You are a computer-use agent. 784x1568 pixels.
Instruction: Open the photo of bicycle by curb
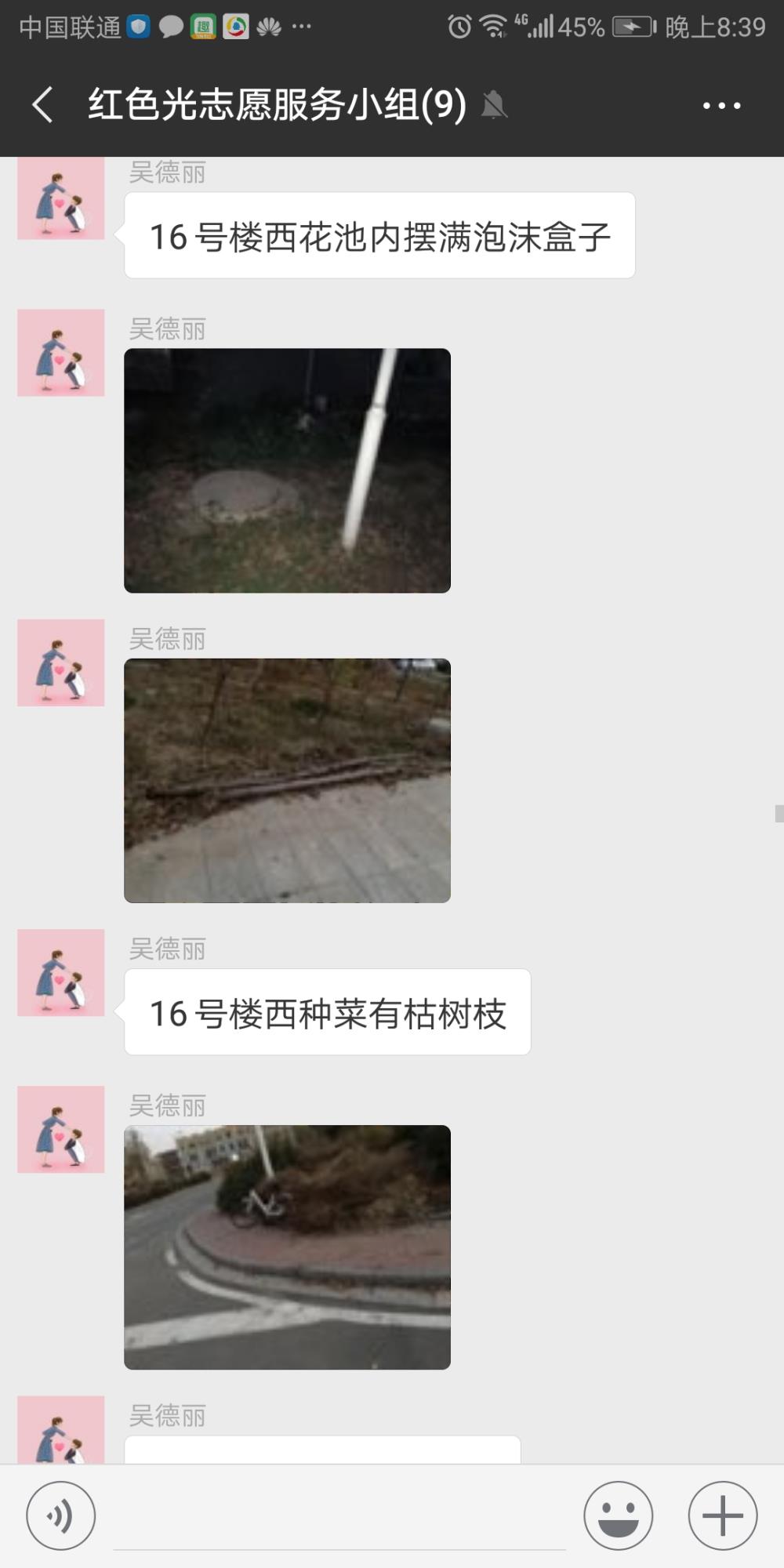click(x=287, y=1247)
